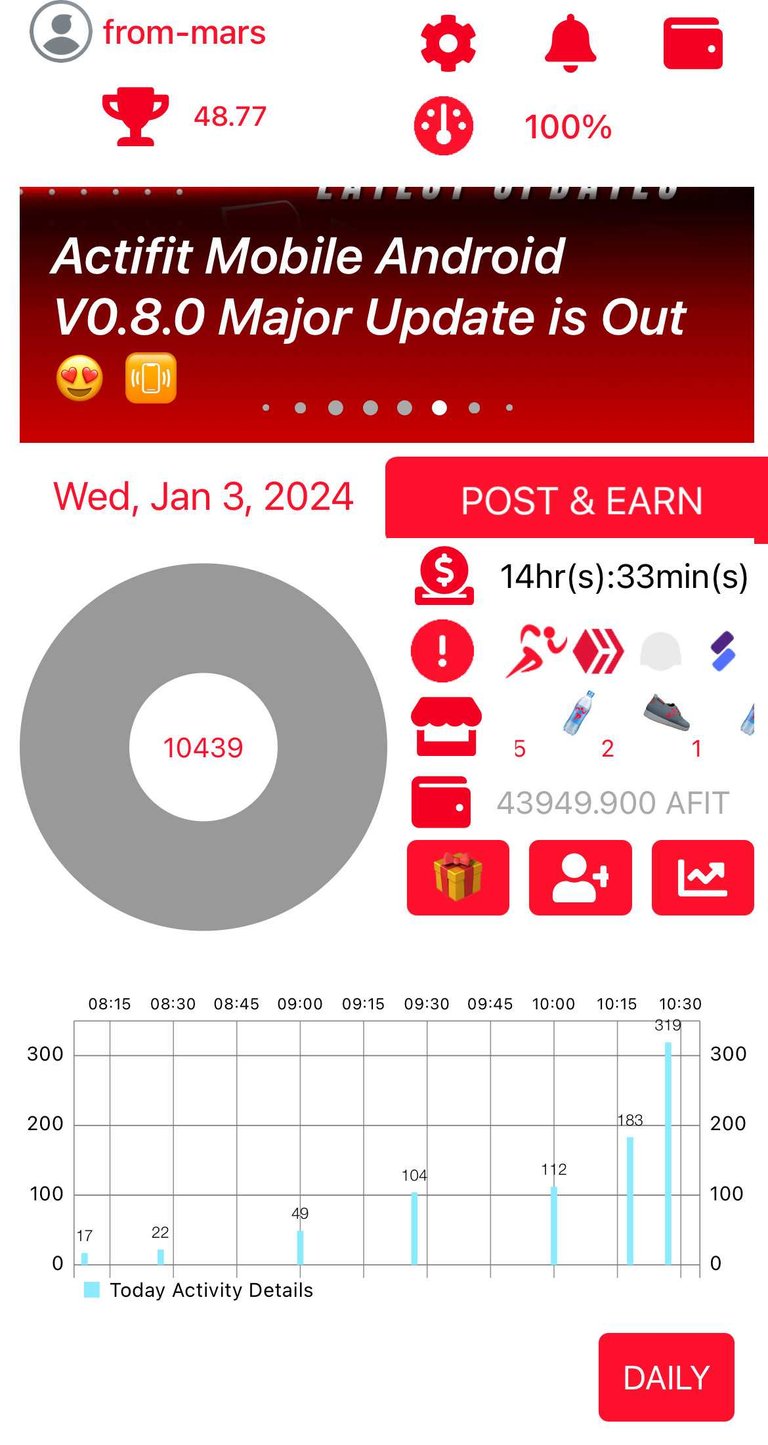Open the gift box rewards button

(458, 878)
